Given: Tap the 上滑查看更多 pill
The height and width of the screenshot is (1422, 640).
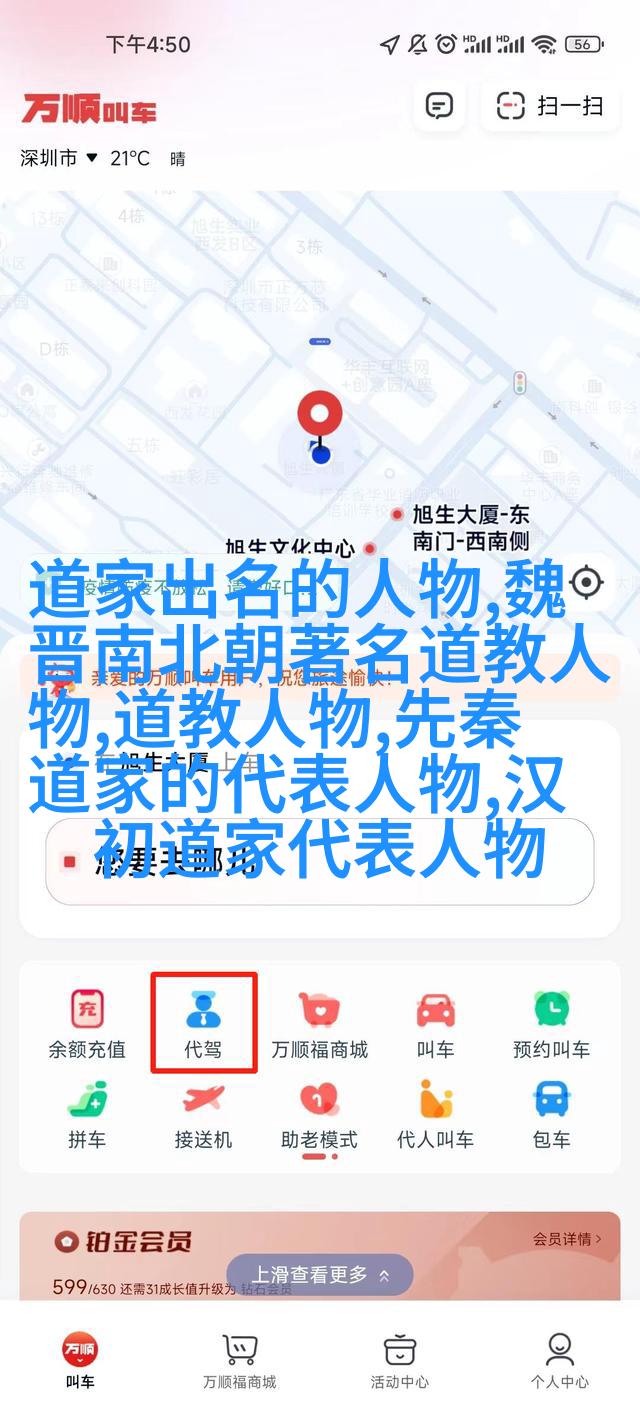Looking at the screenshot, I should point(319,1275).
